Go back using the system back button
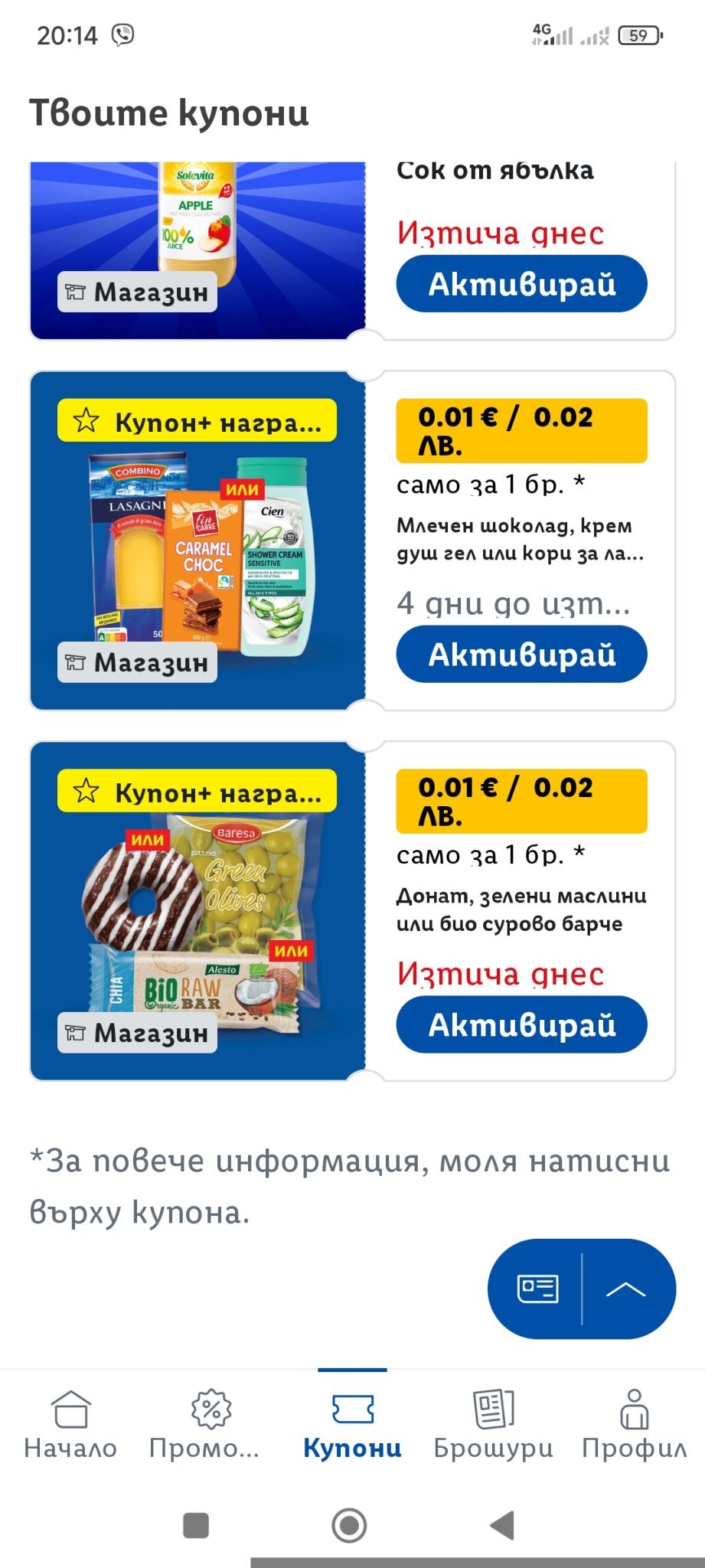Screen dimensions: 705x1568 (502, 1525)
